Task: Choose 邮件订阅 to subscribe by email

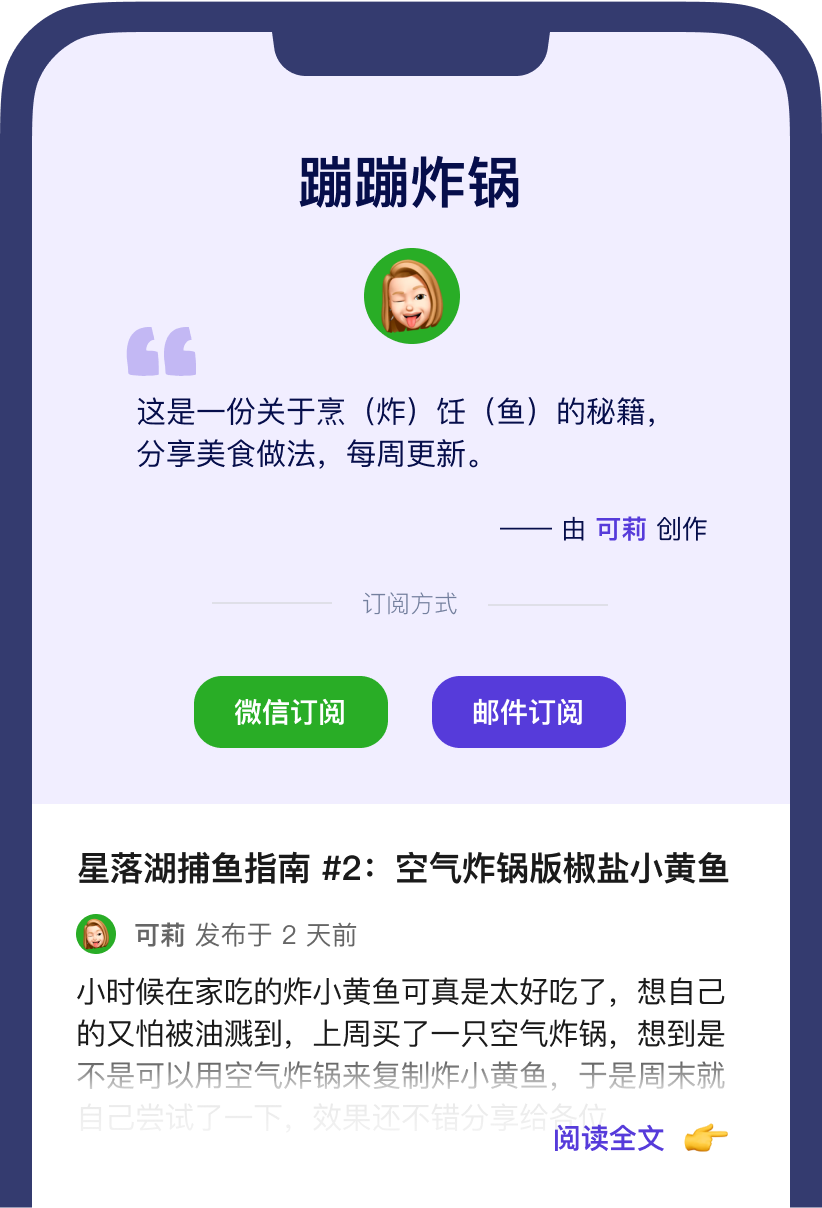Action: (528, 712)
